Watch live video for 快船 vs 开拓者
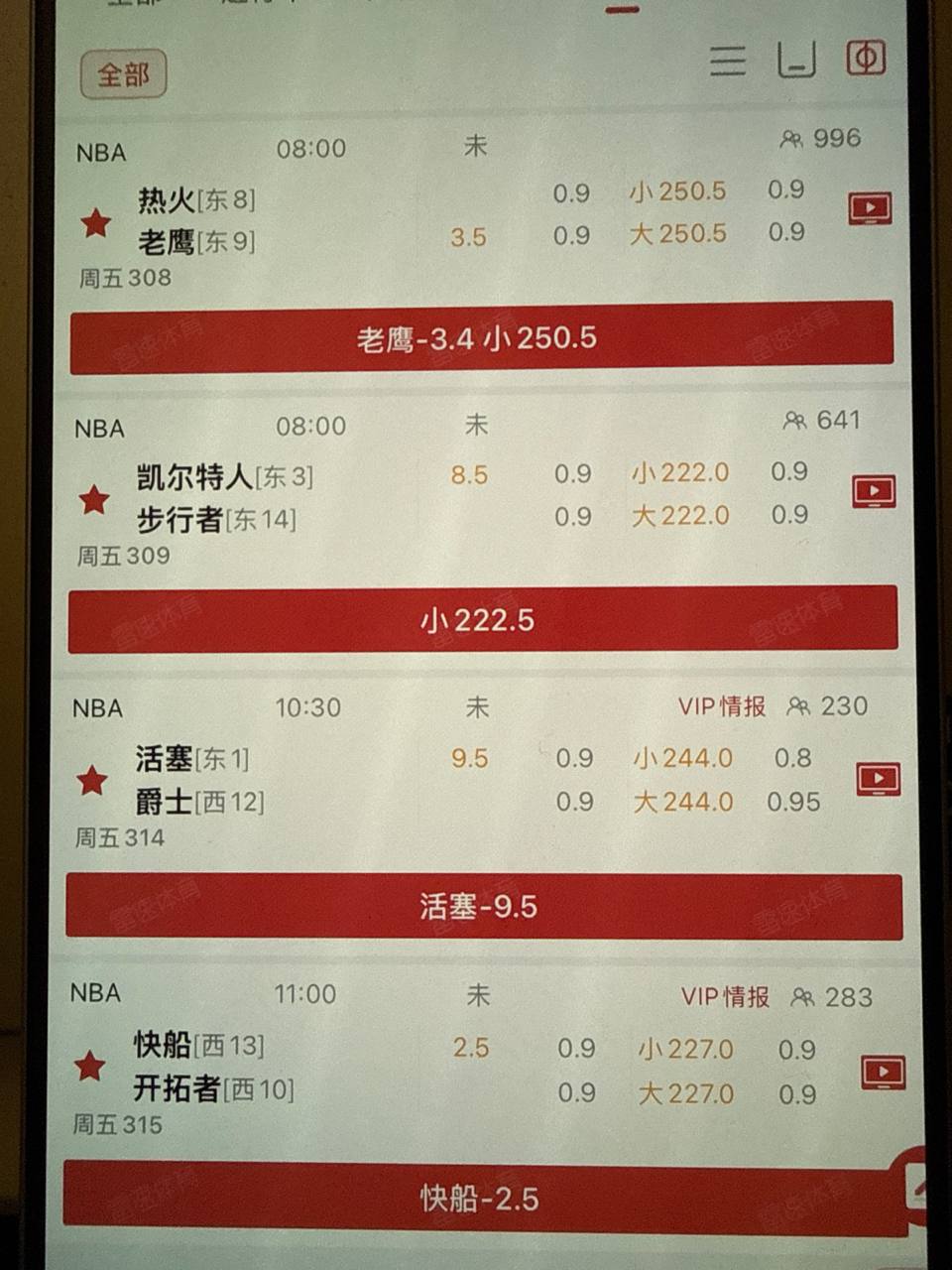 (883, 1072)
